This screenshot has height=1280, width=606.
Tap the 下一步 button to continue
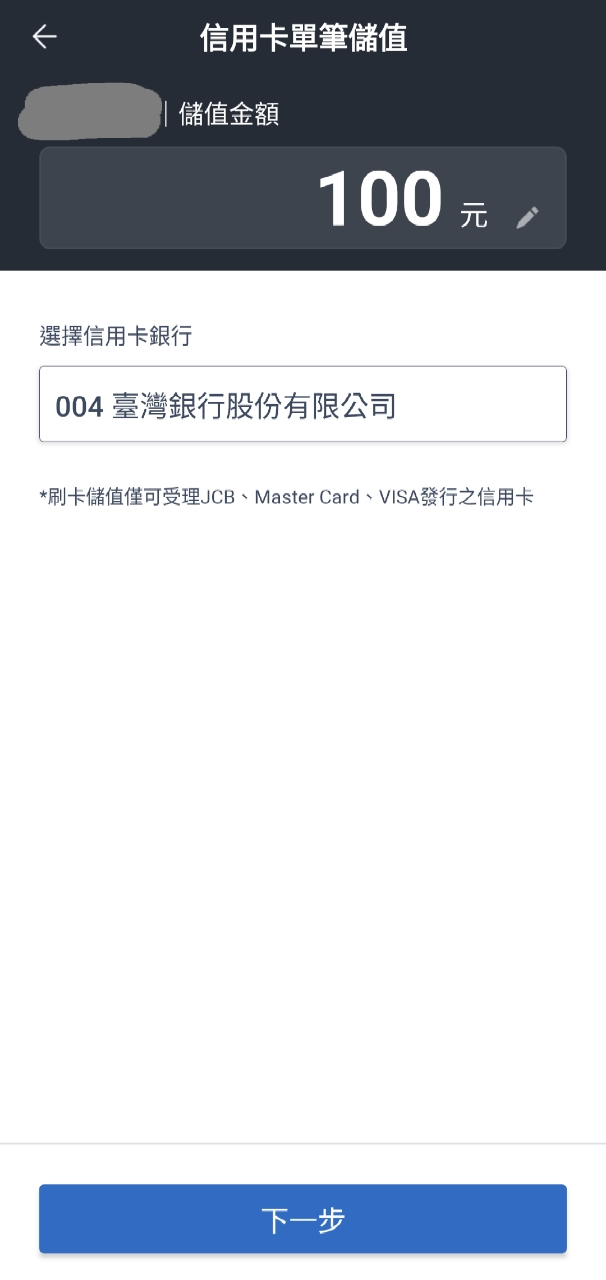(302, 1219)
